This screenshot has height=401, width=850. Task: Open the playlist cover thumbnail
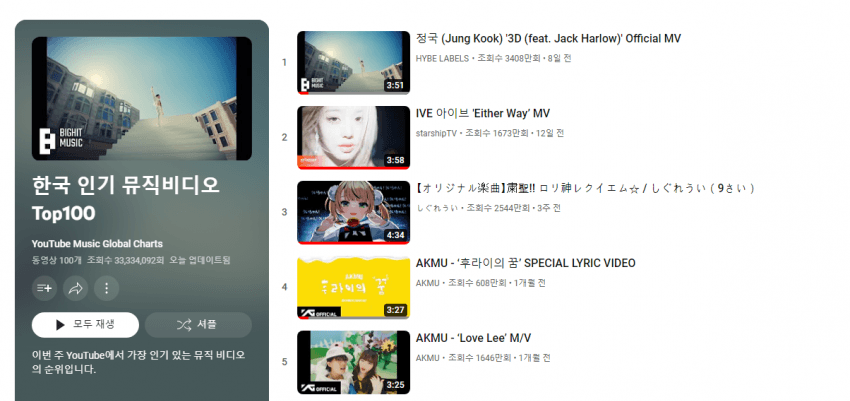click(142, 99)
